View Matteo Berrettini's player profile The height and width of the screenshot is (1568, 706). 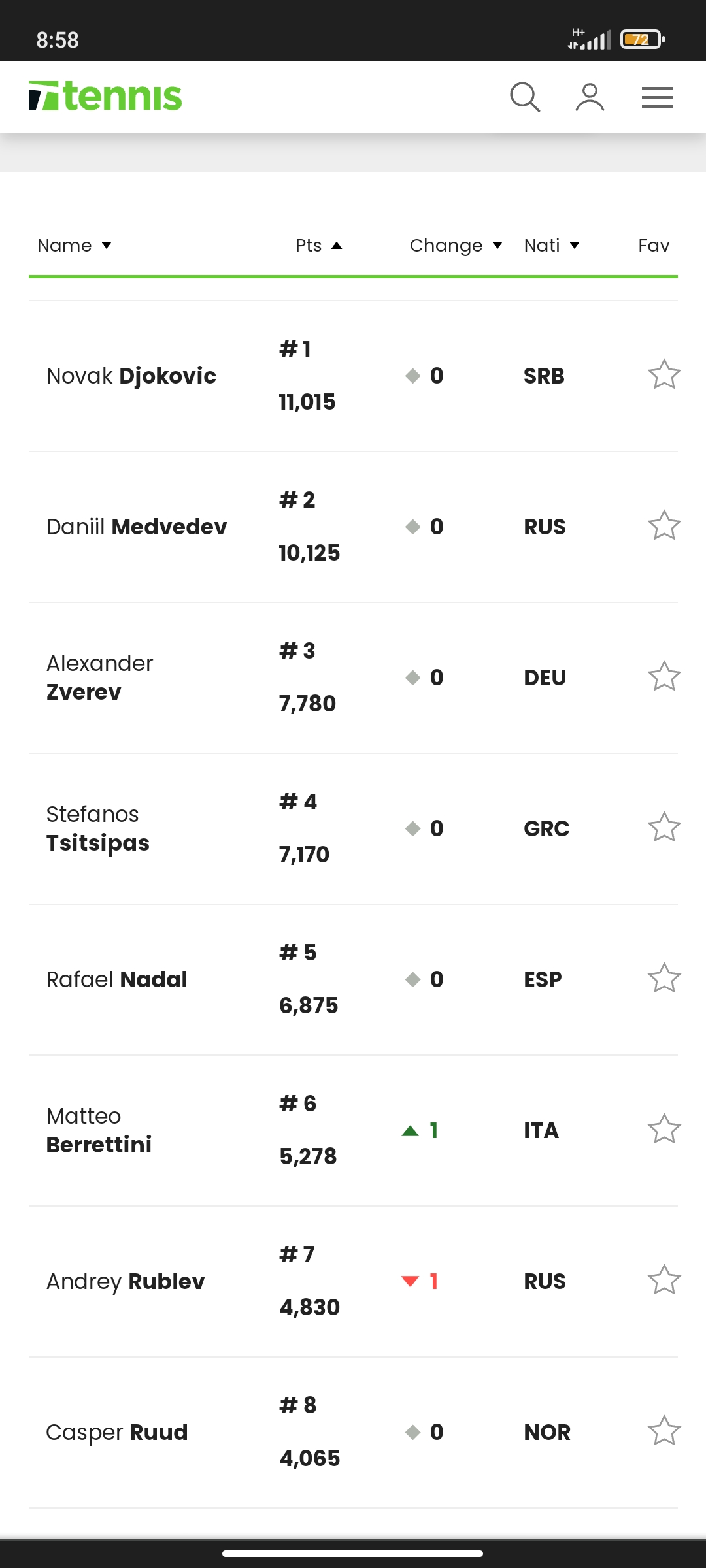[99, 1130]
